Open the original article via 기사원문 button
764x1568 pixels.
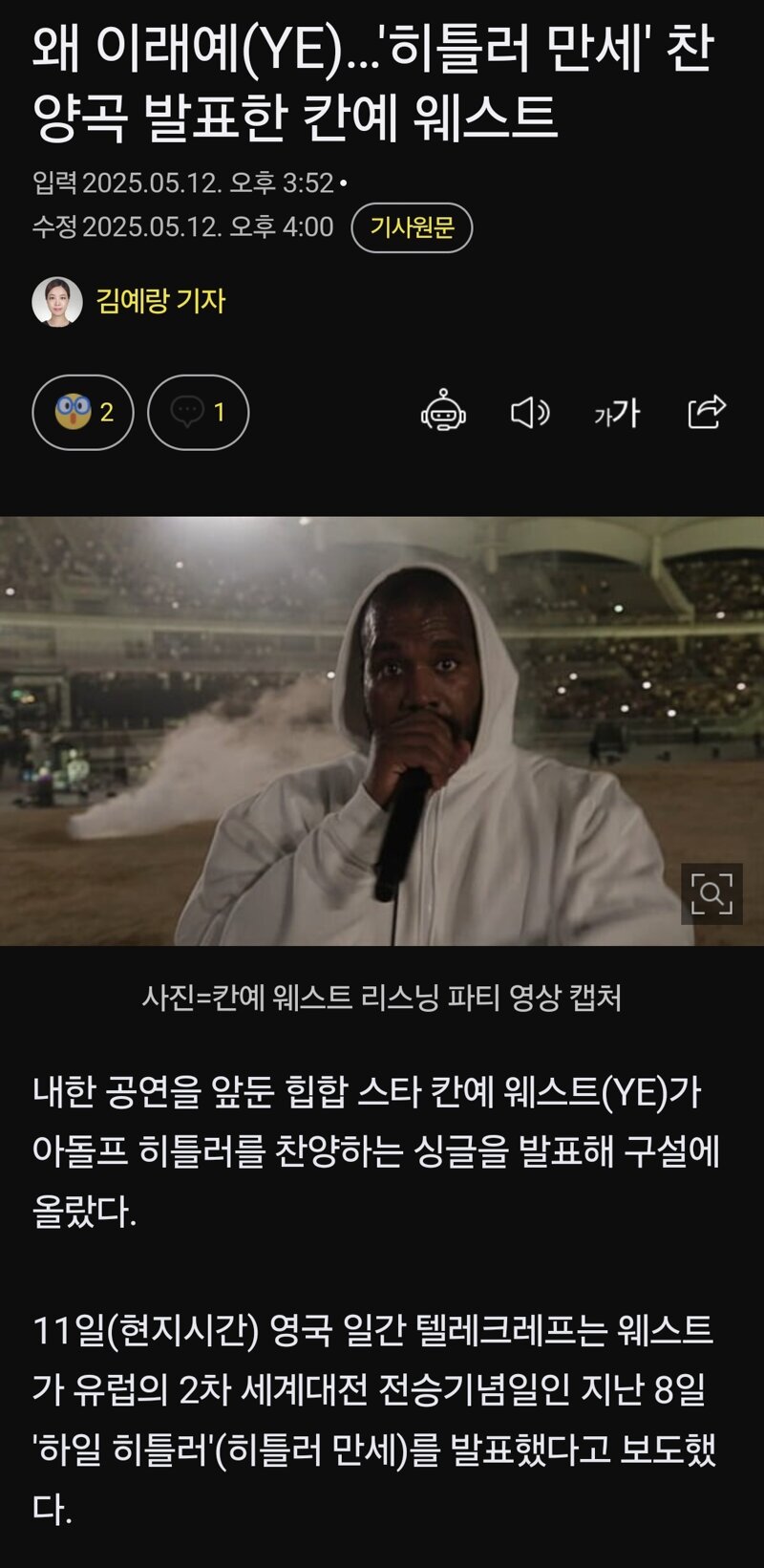412,227
